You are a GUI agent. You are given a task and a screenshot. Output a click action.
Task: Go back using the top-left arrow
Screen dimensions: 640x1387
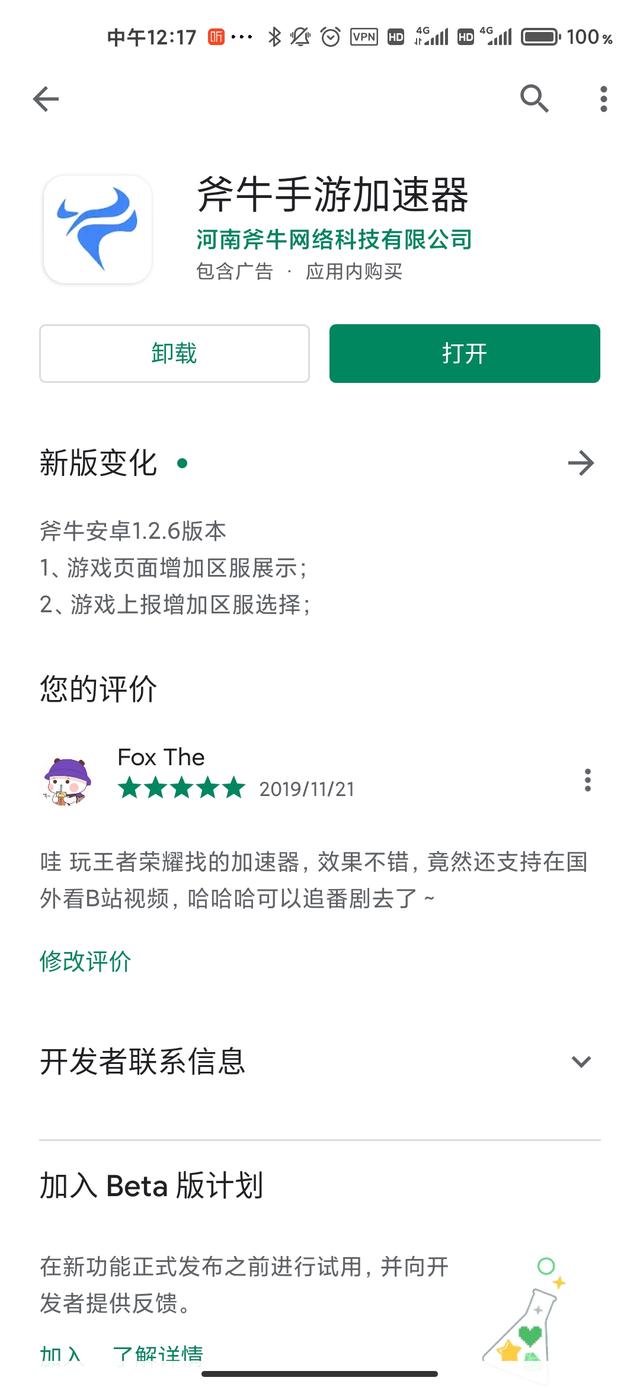(46, 98)
